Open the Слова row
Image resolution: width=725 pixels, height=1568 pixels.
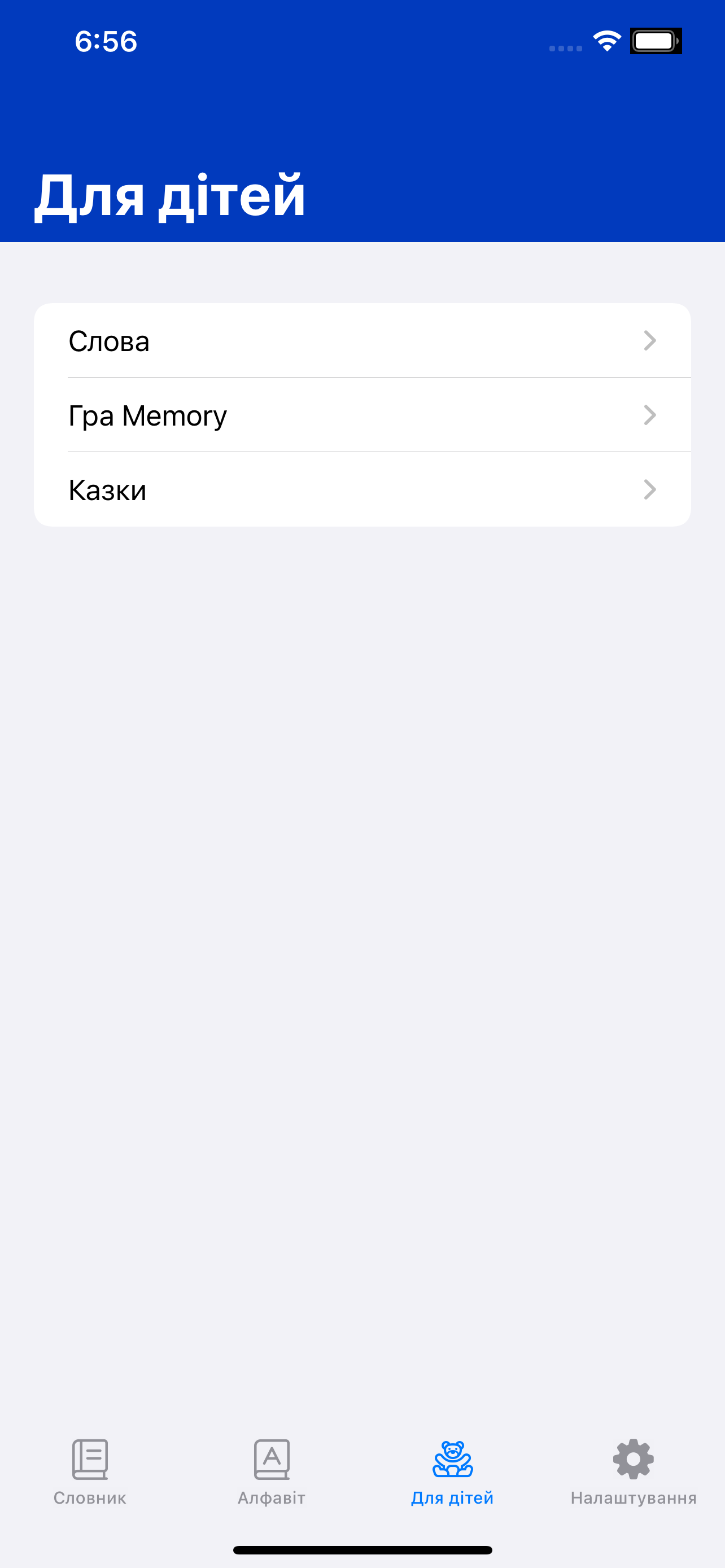[x=362, y=340]
